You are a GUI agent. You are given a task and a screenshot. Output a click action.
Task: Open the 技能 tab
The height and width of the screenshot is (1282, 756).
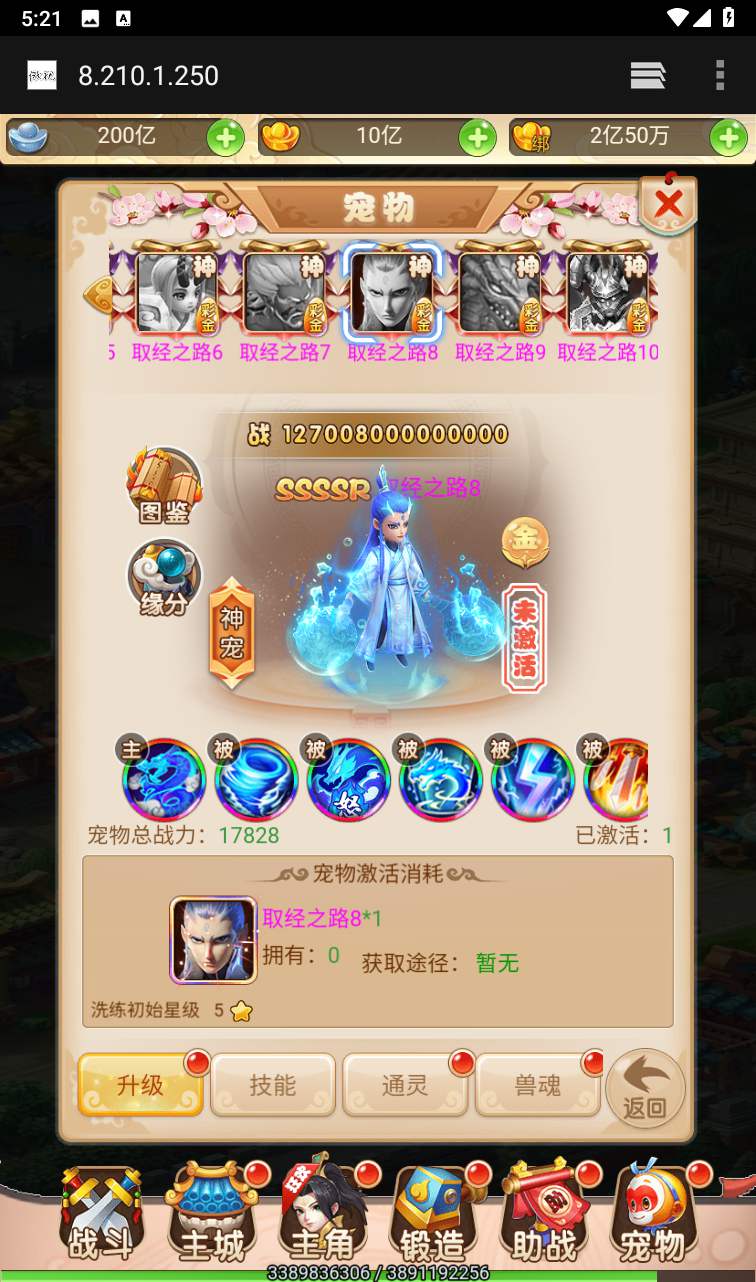[x=273, y=1085]
